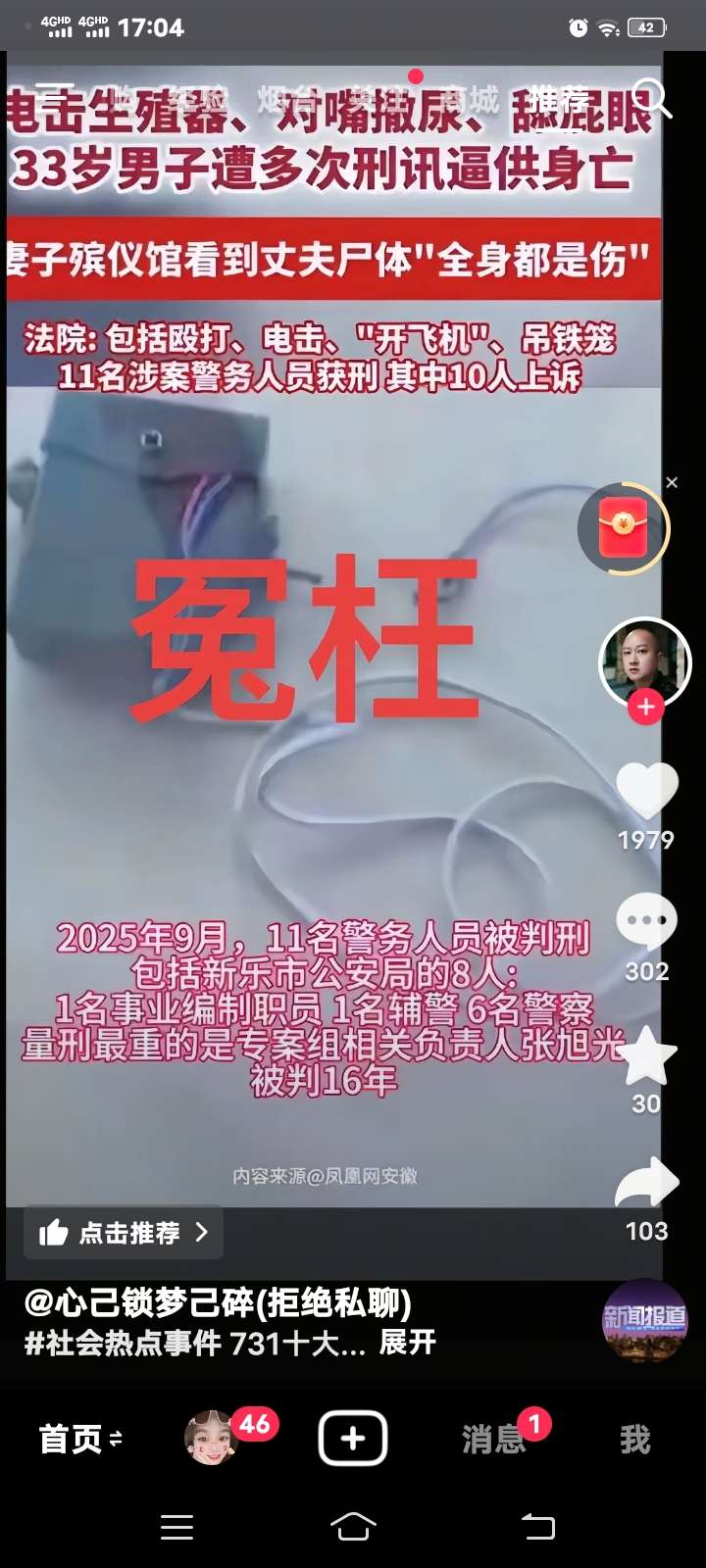The image size is (706, 1568).
Task: Share this video via the arrow icon
Action: [x=646, y=1184]
